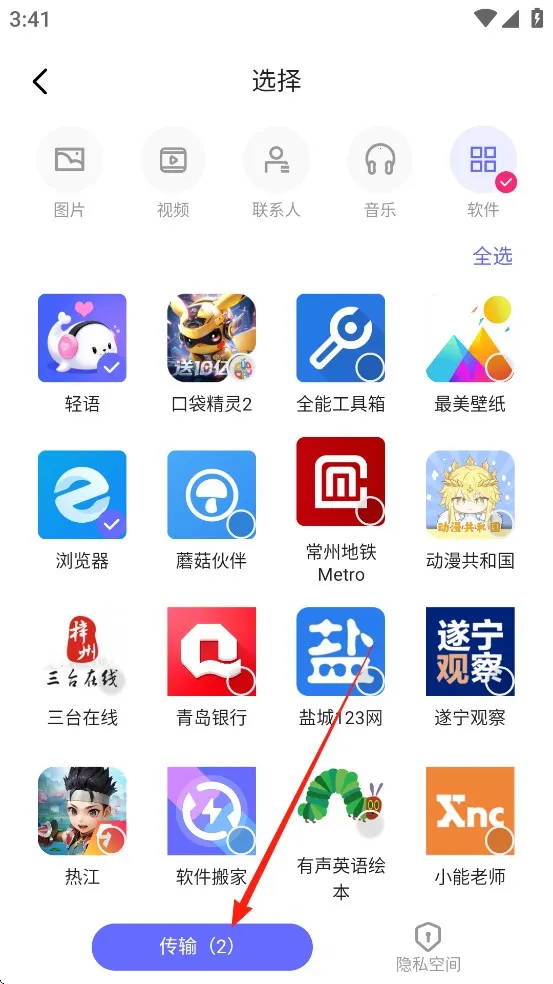Tap 全选 to select all apps
This screenshot has width=553, height=984.
click(x=493, y=255)
